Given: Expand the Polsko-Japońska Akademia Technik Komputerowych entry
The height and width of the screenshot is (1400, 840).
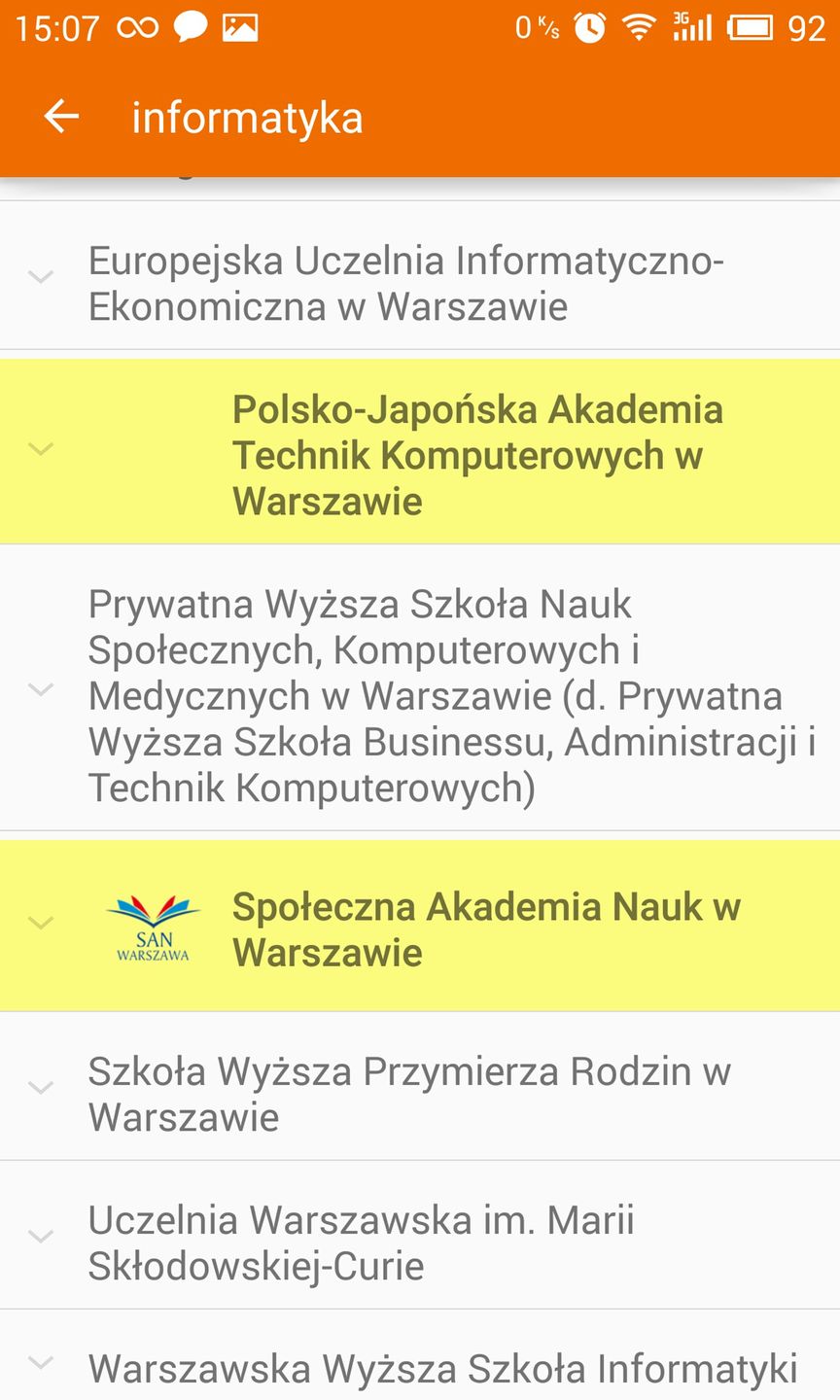Looking at the screenshot, I should [x=41, y=449].
